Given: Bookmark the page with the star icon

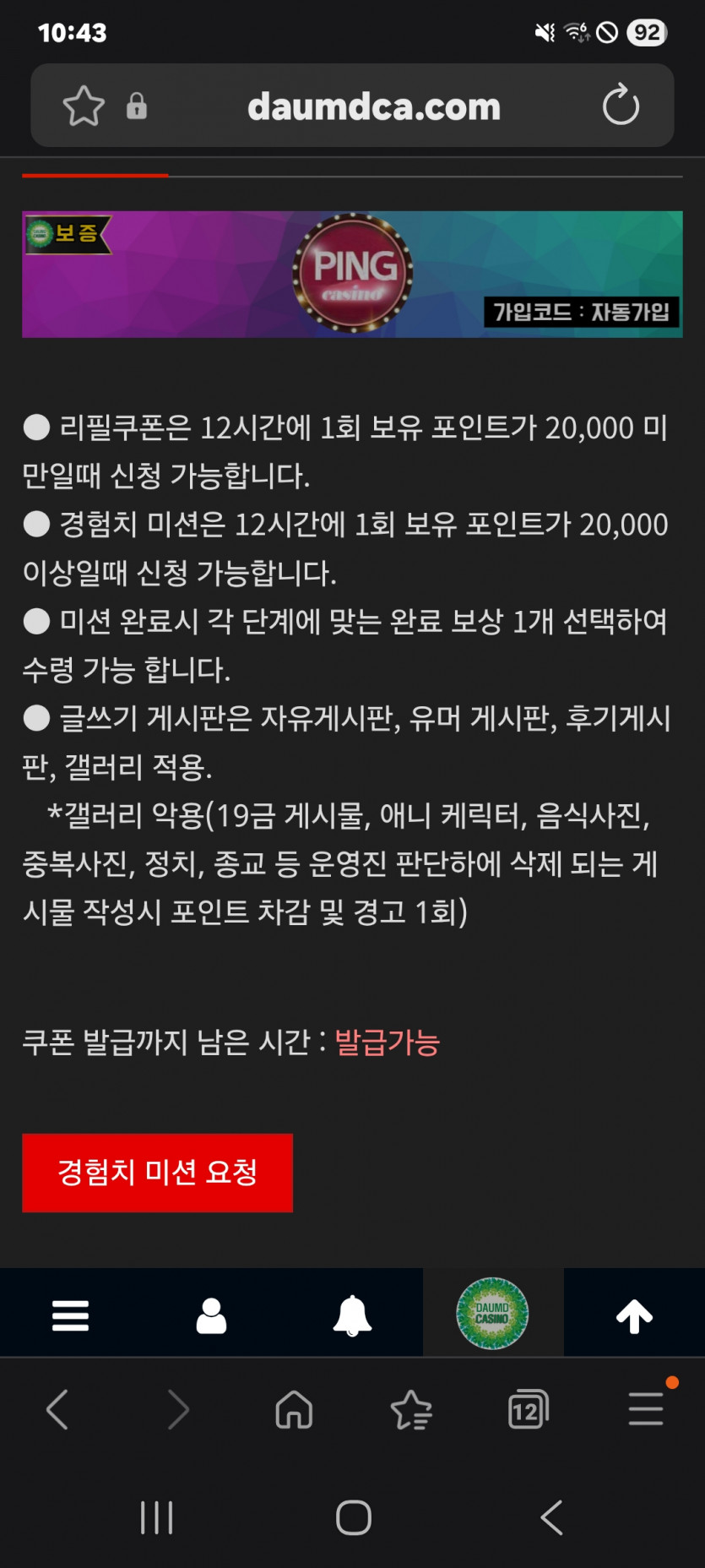Looking at the screenshot, I should tap(82, 106).
